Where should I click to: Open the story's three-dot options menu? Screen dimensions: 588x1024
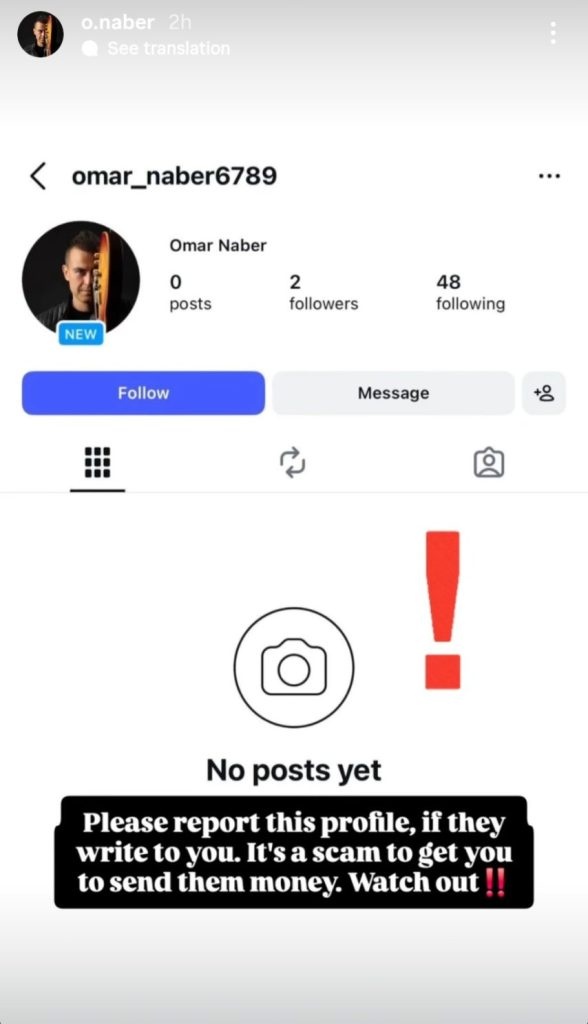[x=553, y=33]
